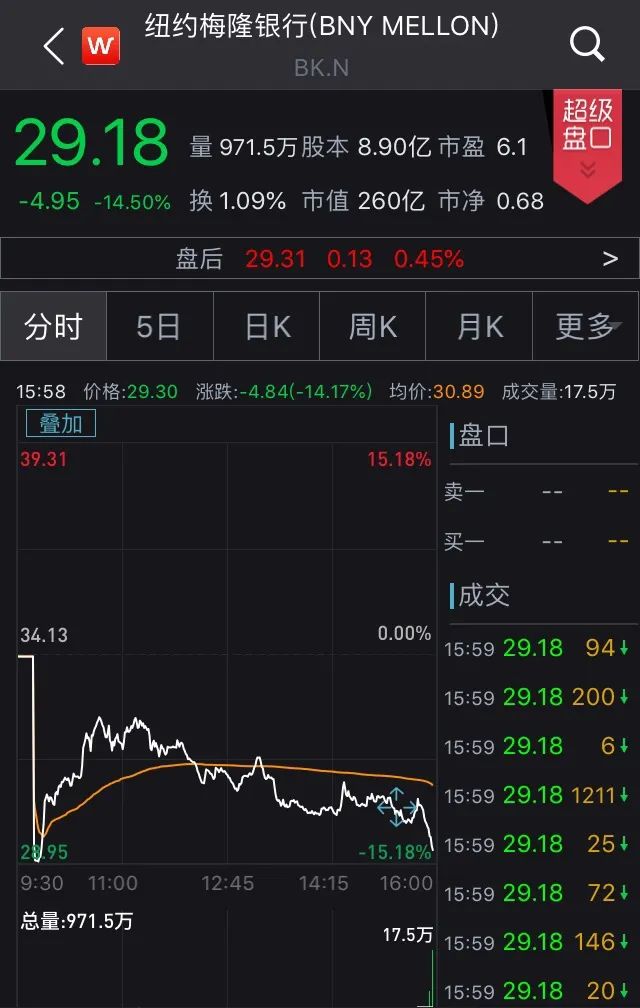
Task: Select the 周K weekly chart tab
Action: (x=373, y=326)
